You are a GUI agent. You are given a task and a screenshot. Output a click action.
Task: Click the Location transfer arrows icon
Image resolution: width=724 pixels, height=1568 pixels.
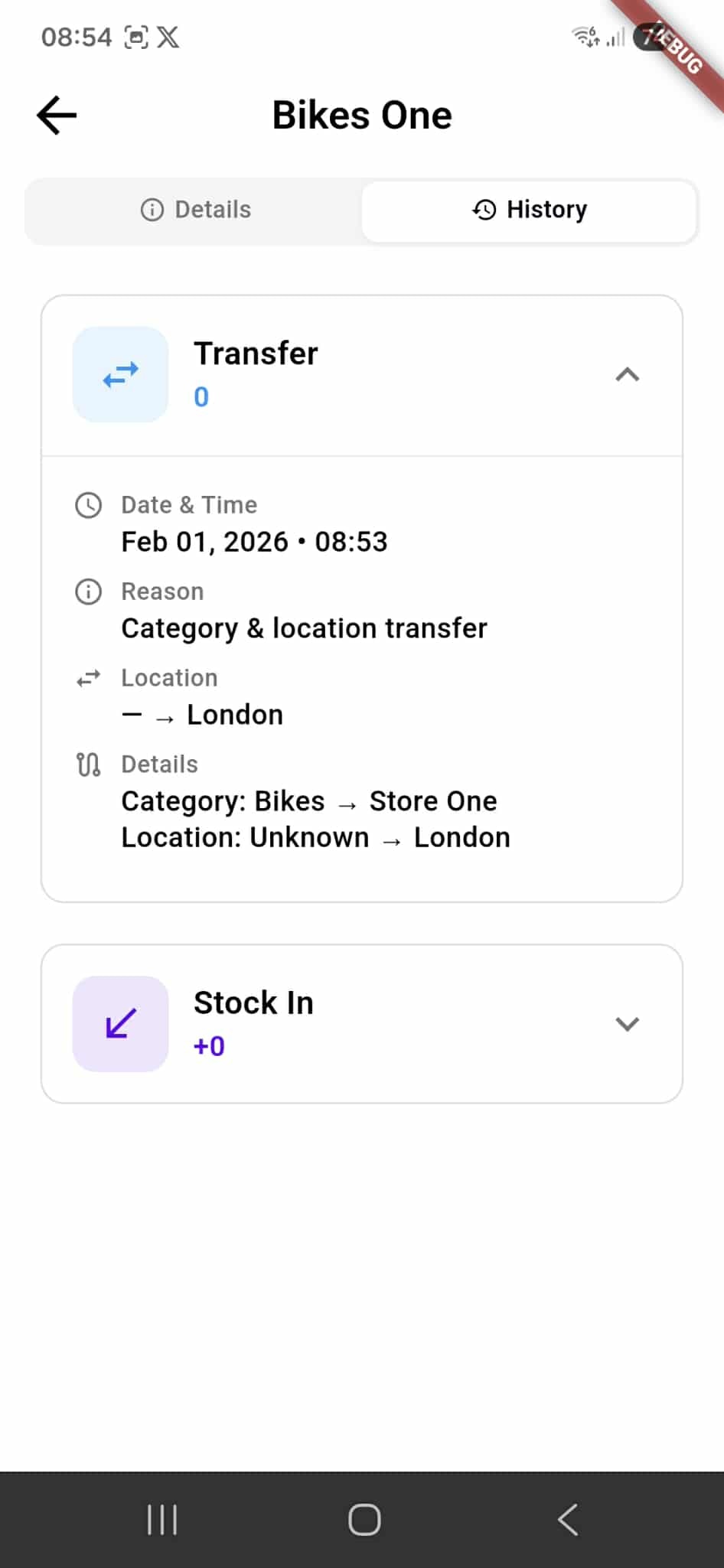[88, 678]
